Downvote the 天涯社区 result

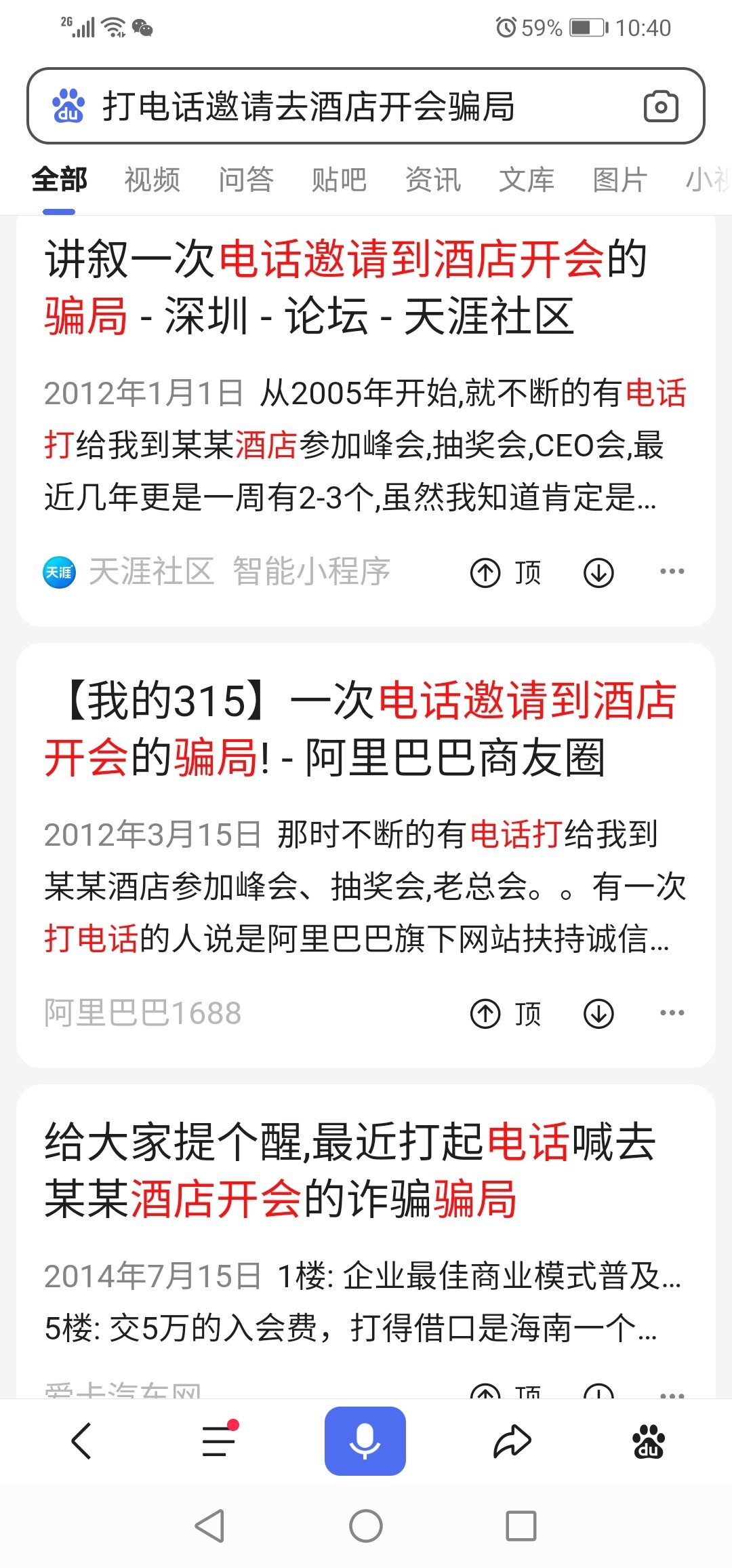598,573
